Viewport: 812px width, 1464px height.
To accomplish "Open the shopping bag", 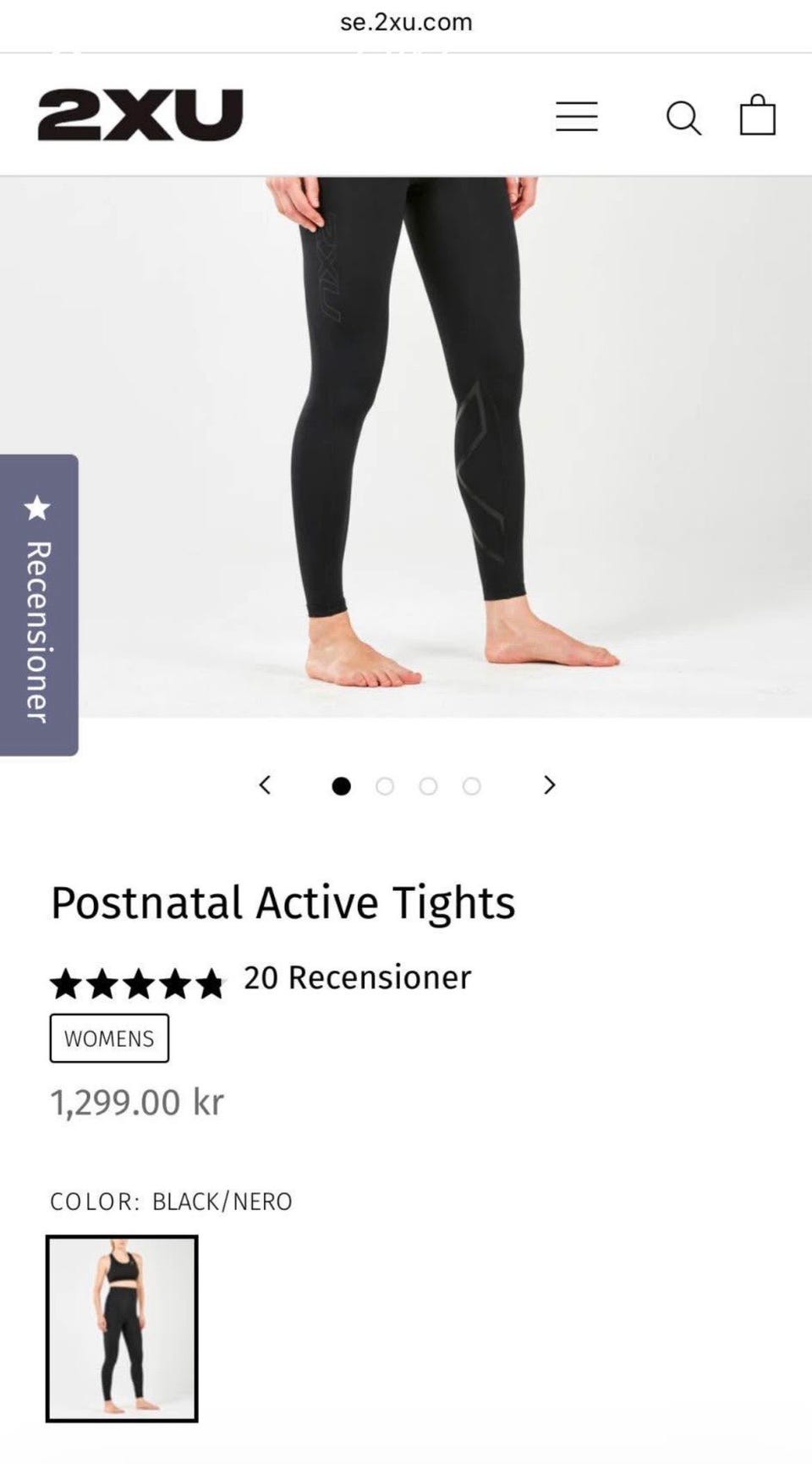I will click(757, 115).
